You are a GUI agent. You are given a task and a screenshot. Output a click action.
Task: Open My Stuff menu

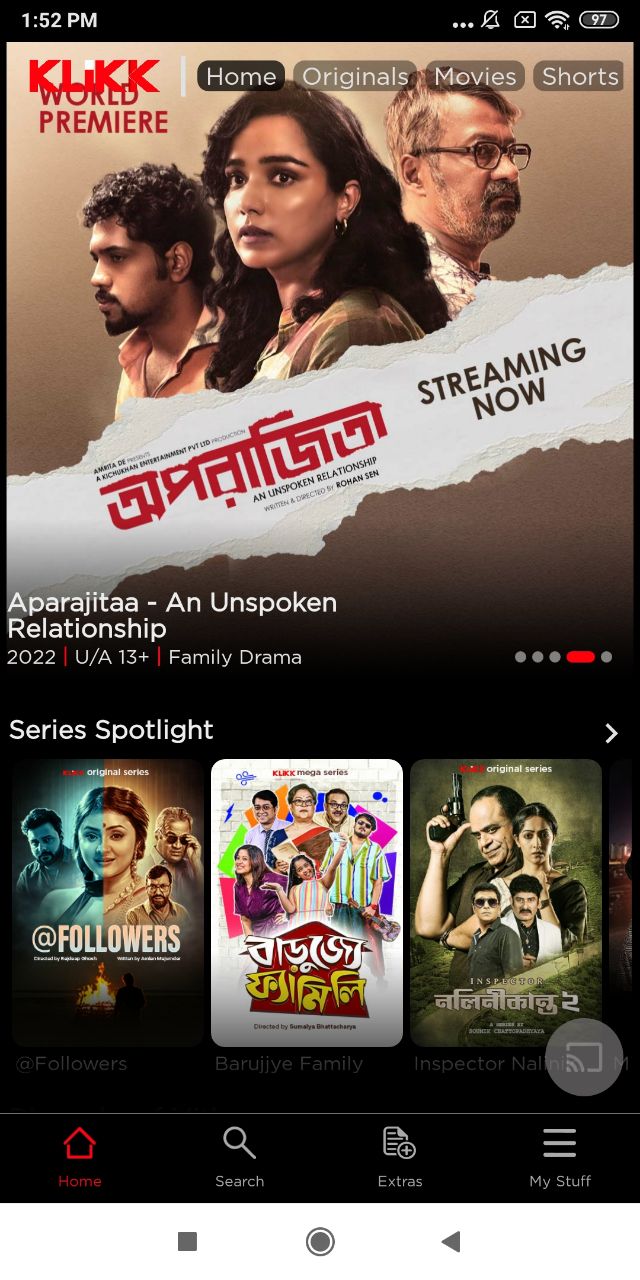point(560,1157)
